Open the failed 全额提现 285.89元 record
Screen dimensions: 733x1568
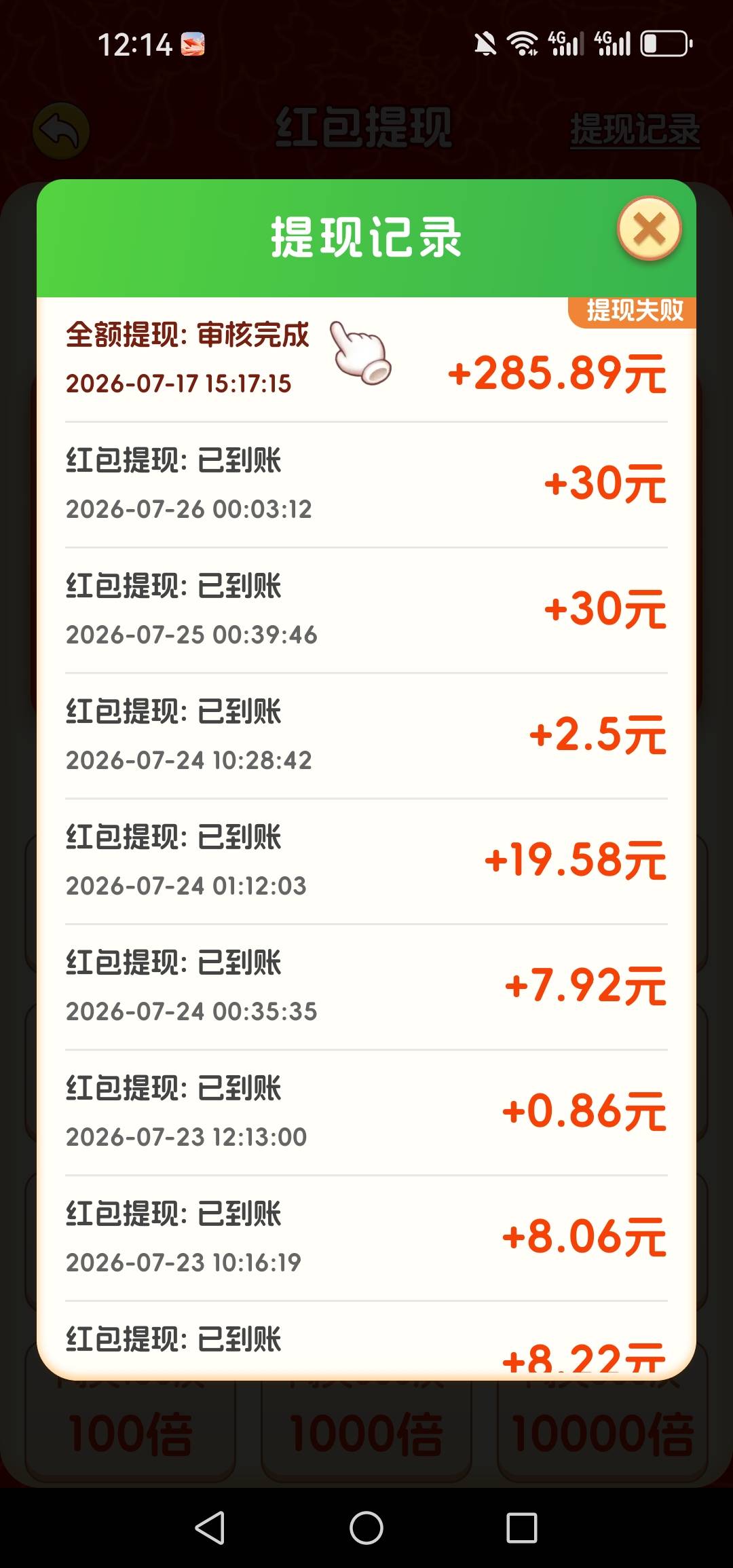[x=366, y=360]
